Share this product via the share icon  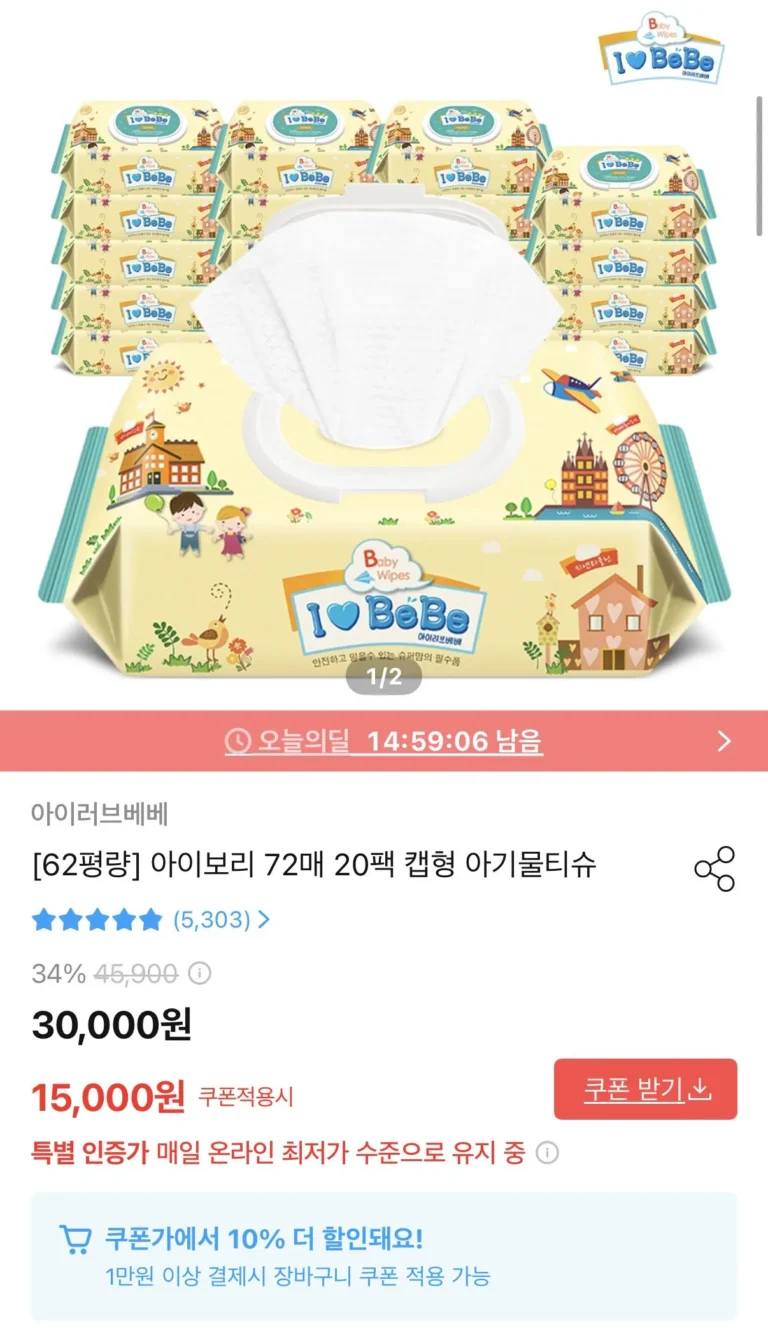[714, 868]
